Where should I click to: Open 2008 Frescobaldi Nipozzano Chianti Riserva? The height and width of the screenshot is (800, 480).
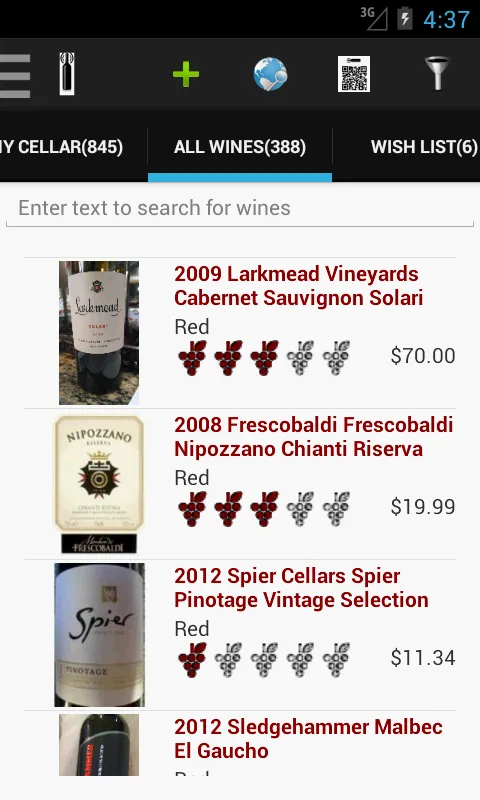pos(240,484)
